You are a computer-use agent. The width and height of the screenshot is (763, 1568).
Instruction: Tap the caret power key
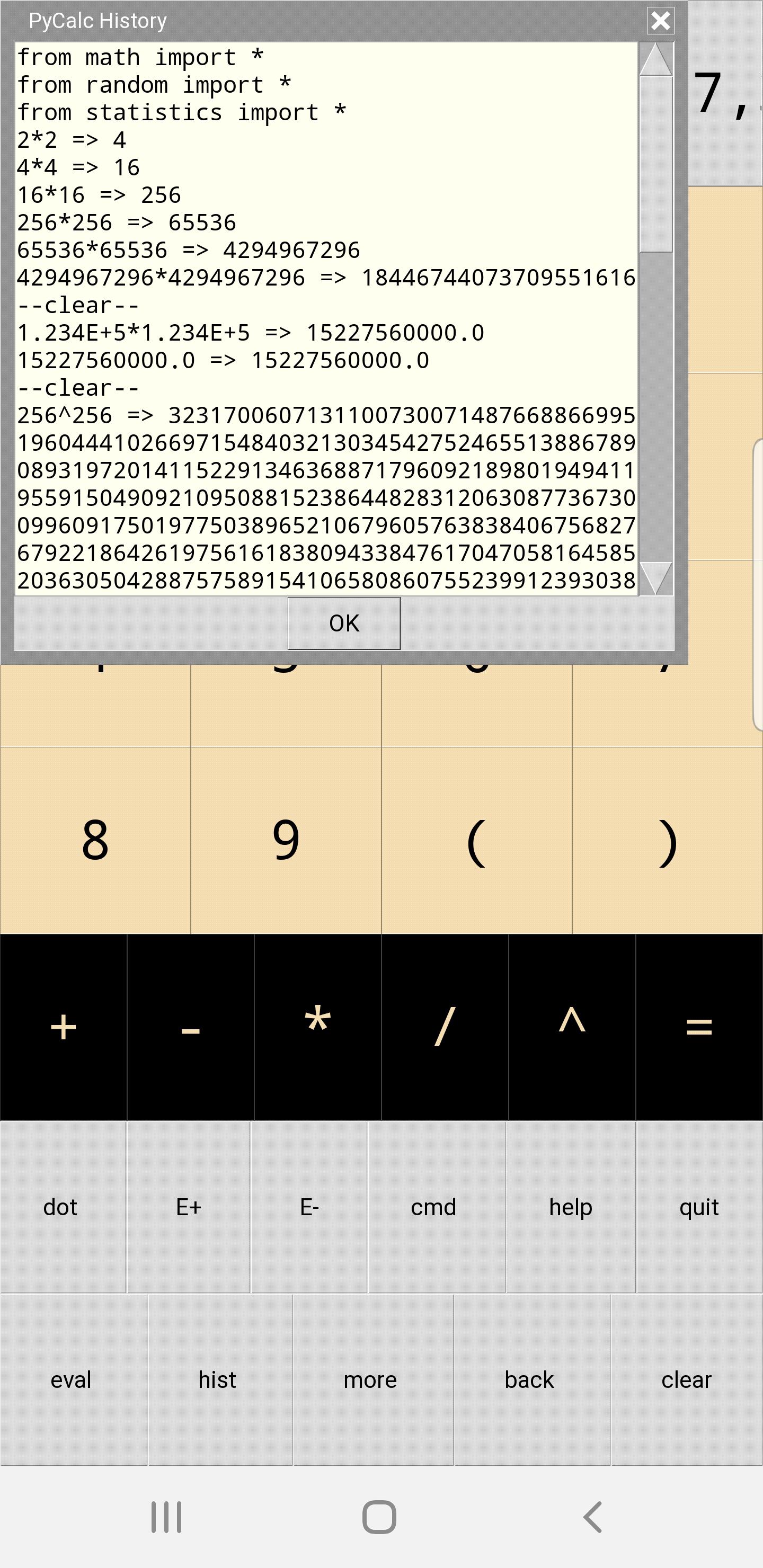tap(572, 1028)
